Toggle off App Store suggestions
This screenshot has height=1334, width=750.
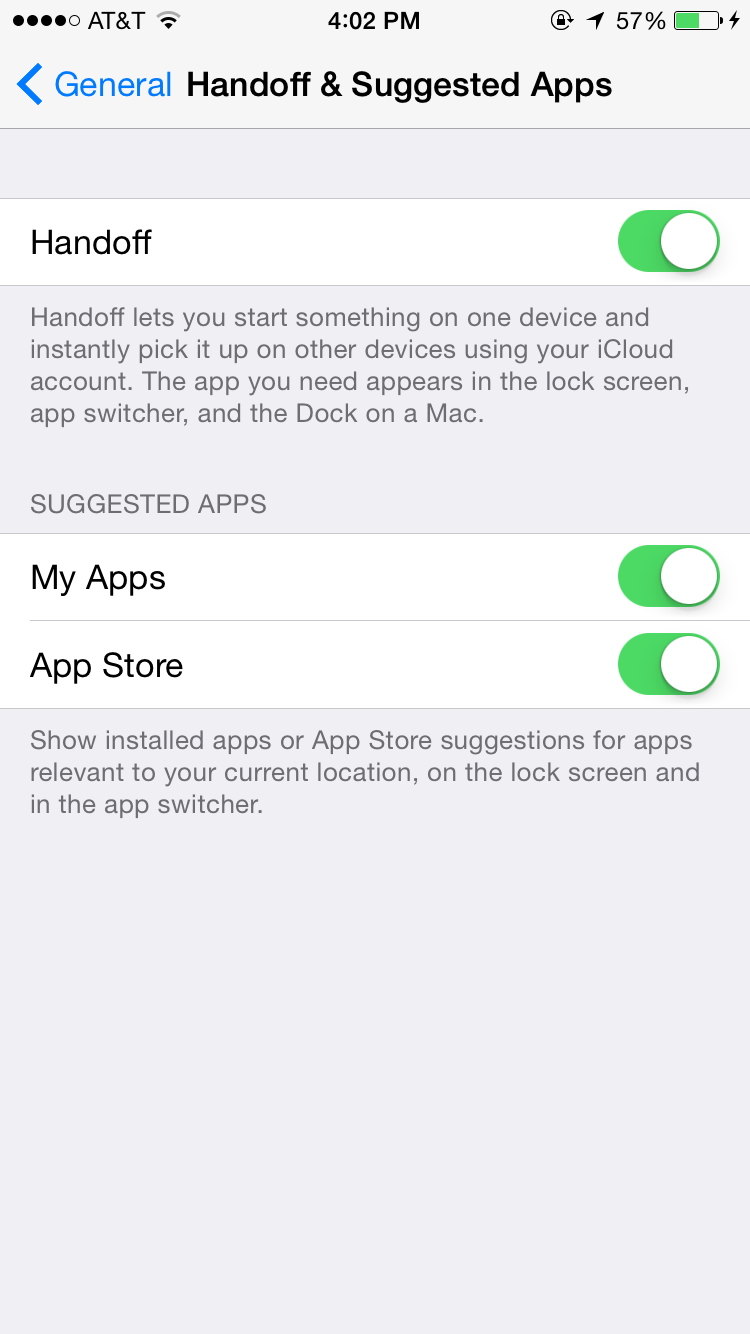click(668, 665)
